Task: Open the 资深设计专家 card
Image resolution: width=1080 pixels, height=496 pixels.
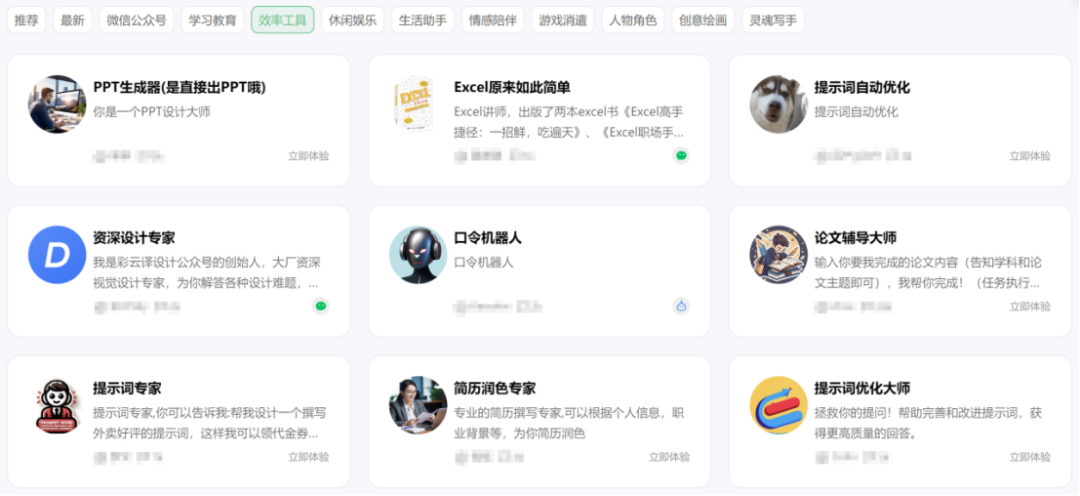Action: [134, 238]
